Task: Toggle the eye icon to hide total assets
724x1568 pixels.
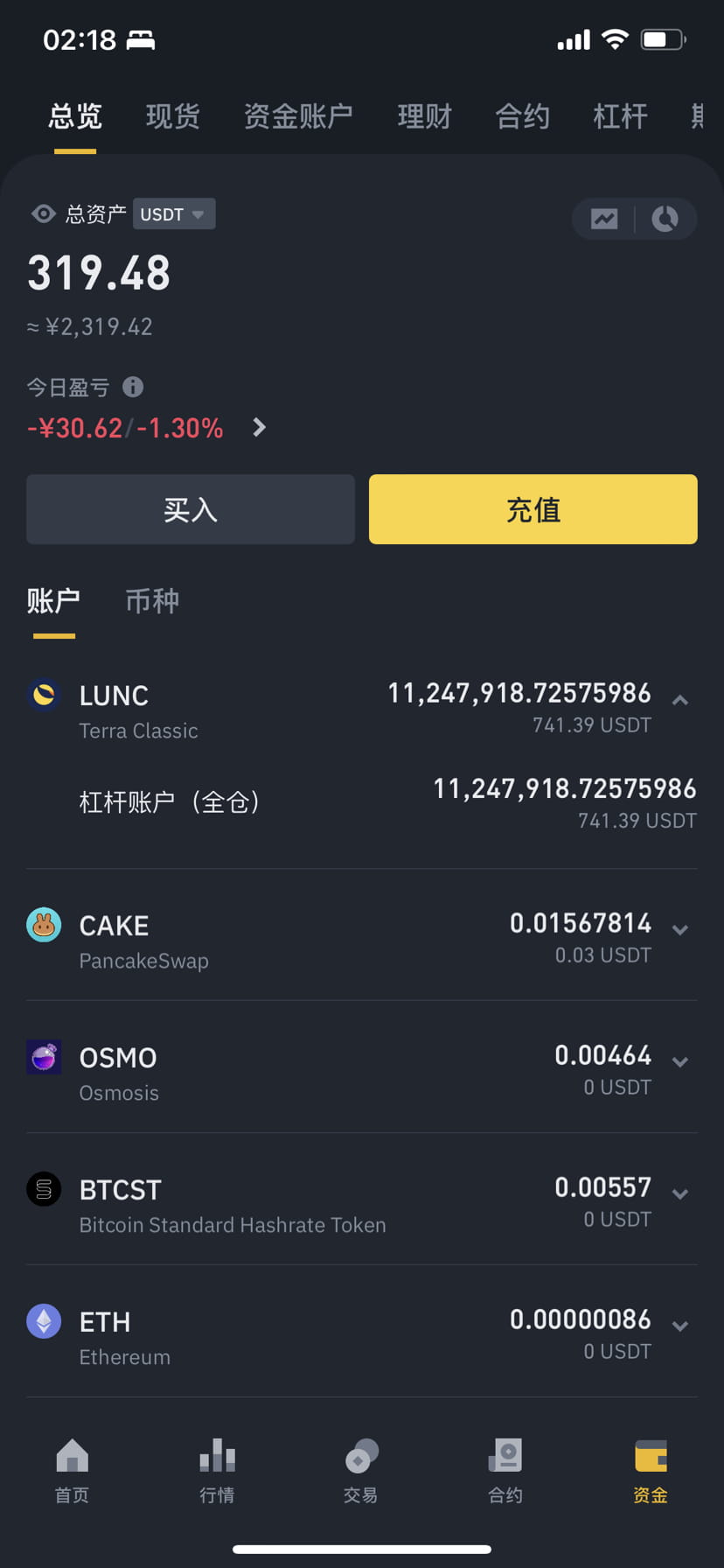Action: point(43,213)
